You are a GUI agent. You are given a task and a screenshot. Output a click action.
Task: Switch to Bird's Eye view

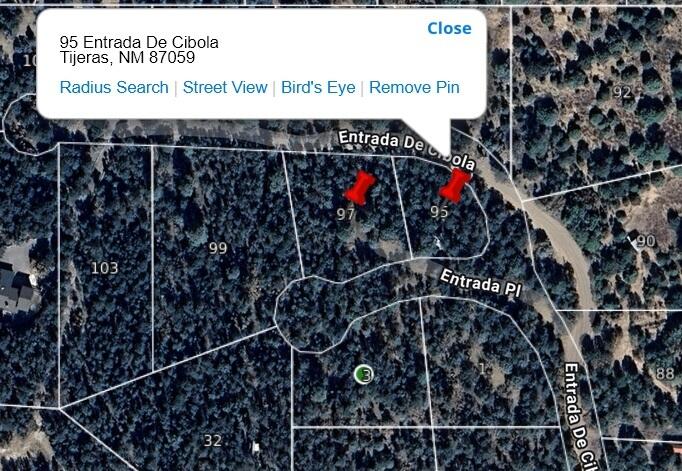click(318, 87)
